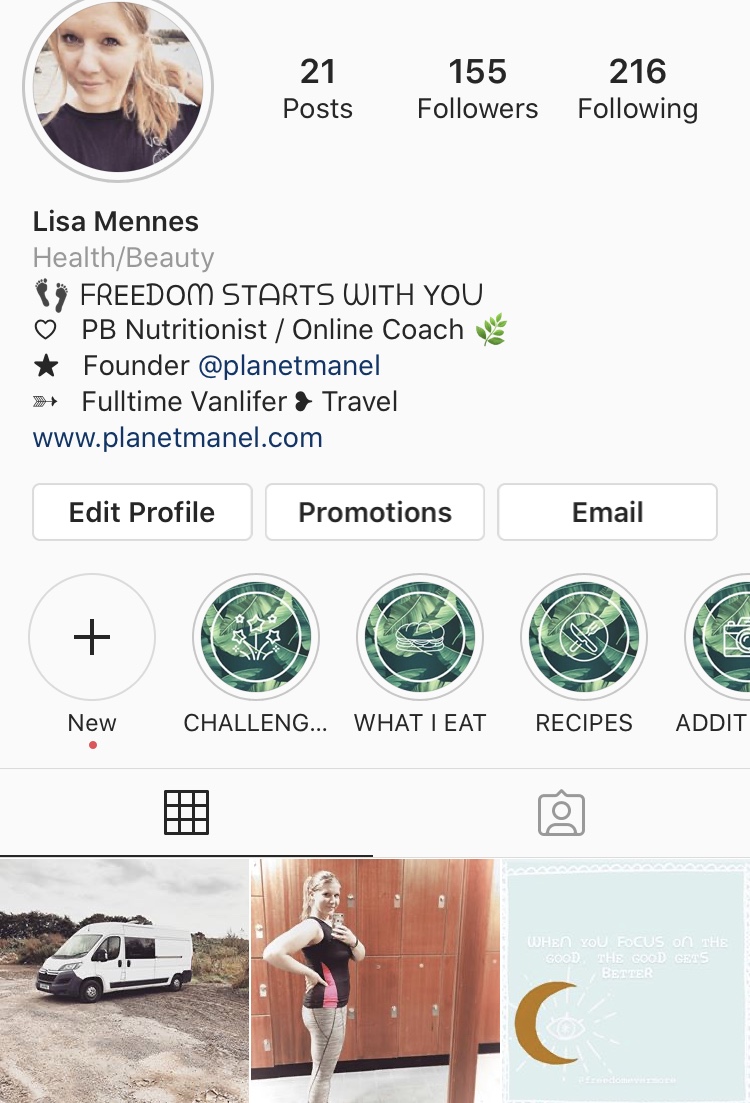View the 155 followers list

(x=477, y=88)
